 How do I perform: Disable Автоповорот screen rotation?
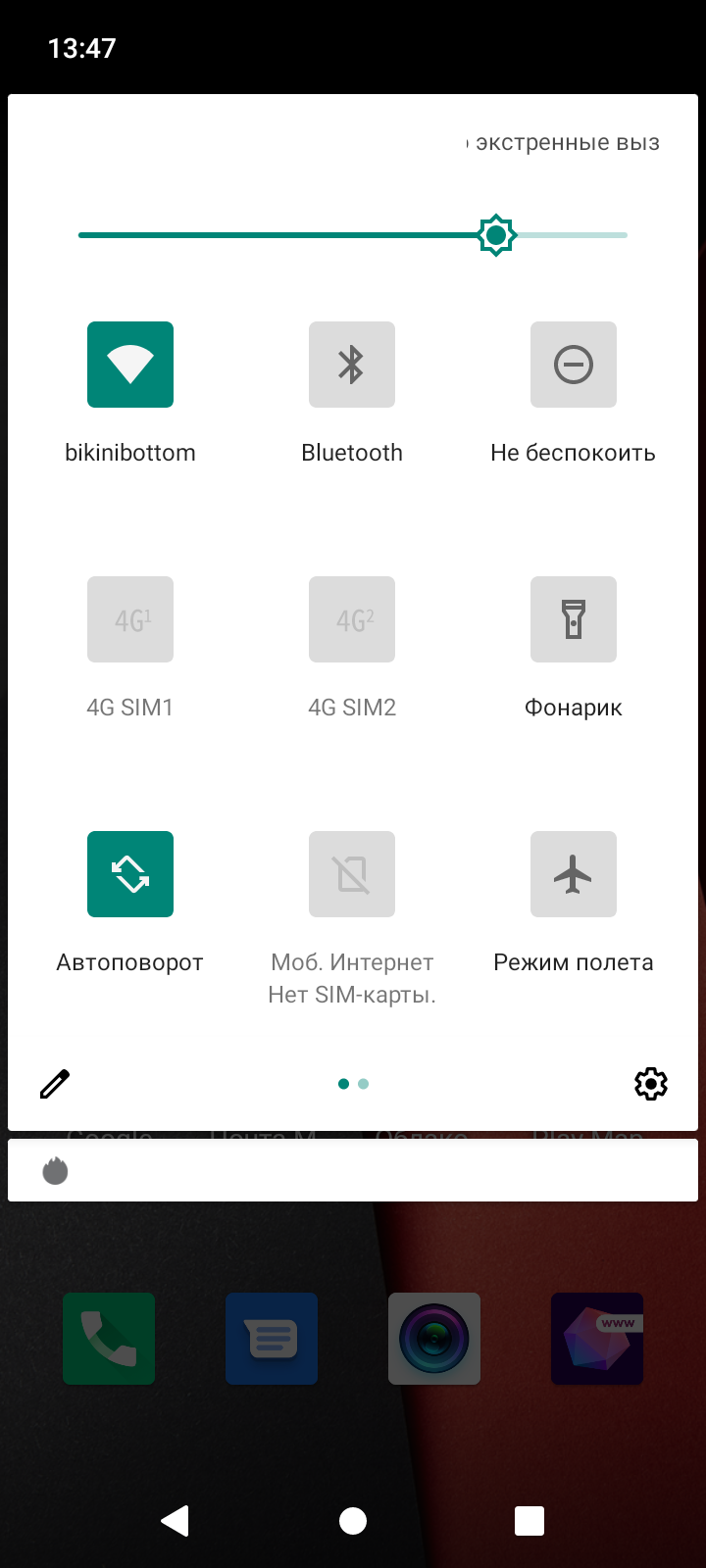(x=130, y=874)
